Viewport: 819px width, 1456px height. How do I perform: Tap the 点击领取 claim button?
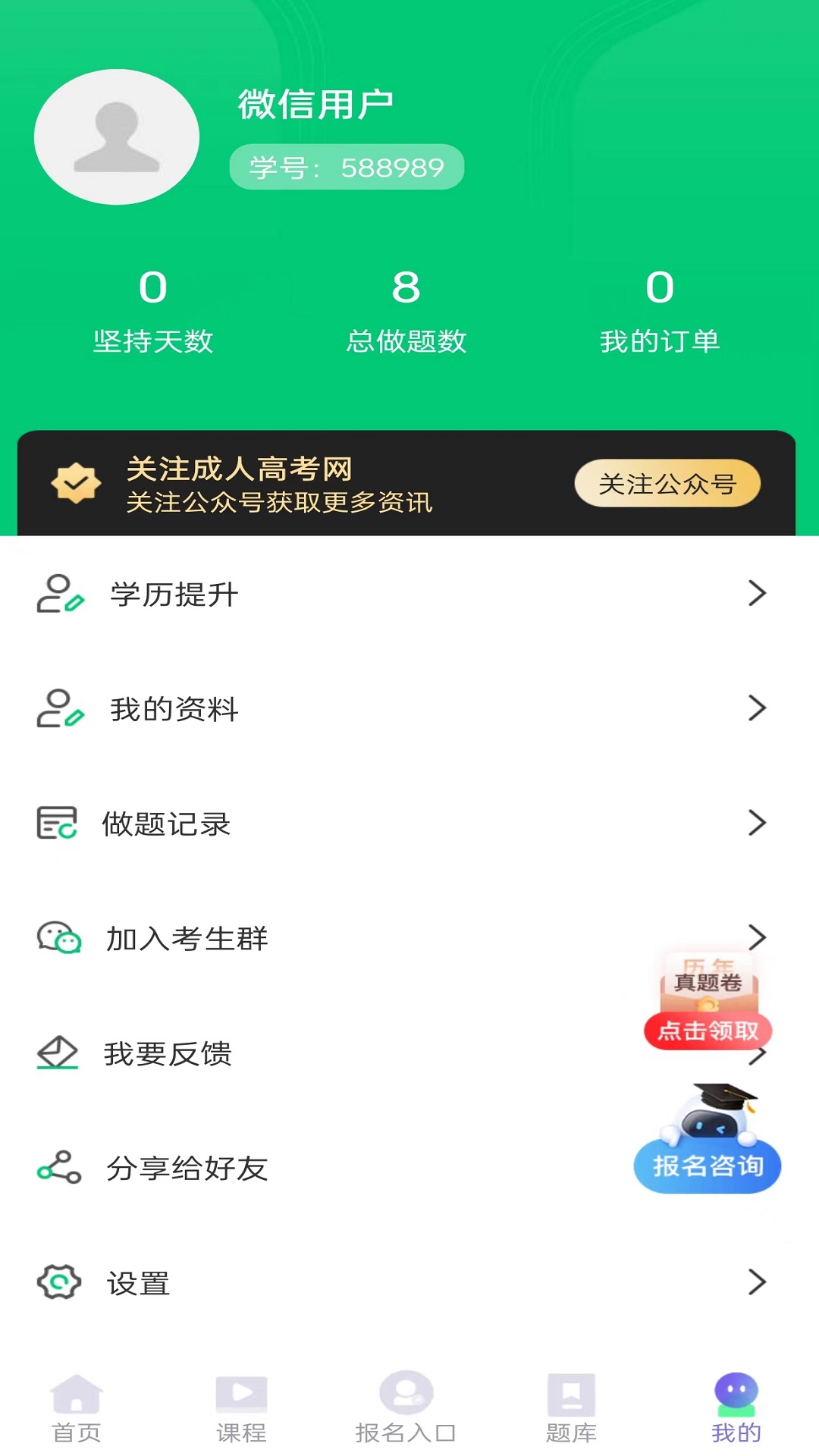coord(707,1030)
